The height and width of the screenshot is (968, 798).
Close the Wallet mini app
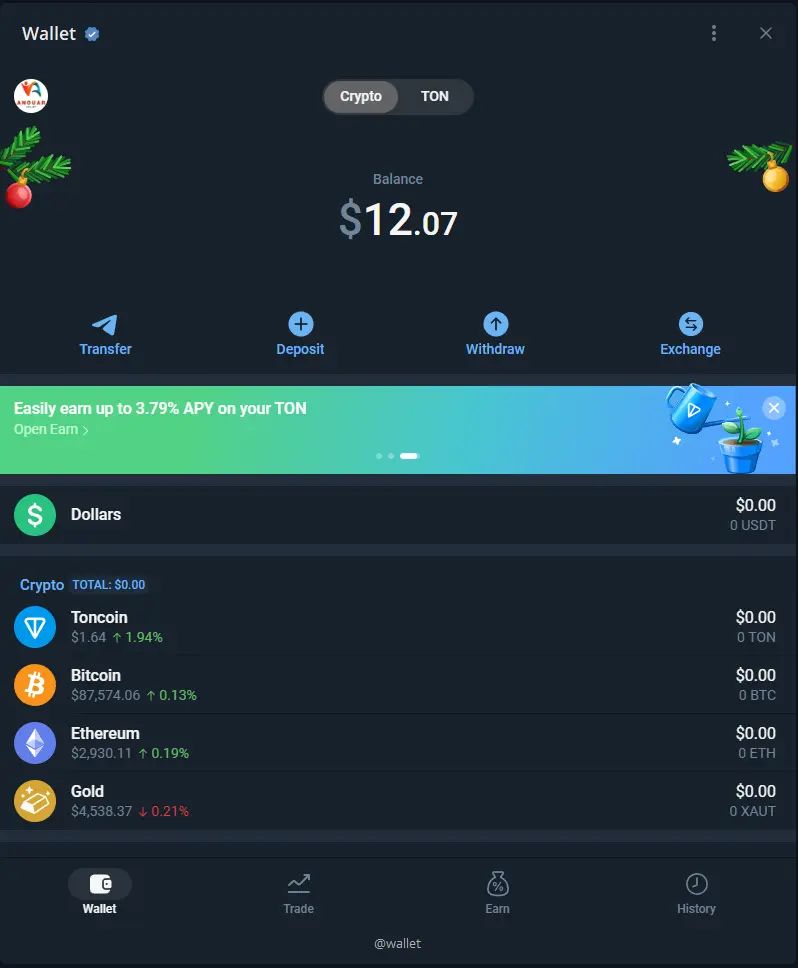pos(766,33)
